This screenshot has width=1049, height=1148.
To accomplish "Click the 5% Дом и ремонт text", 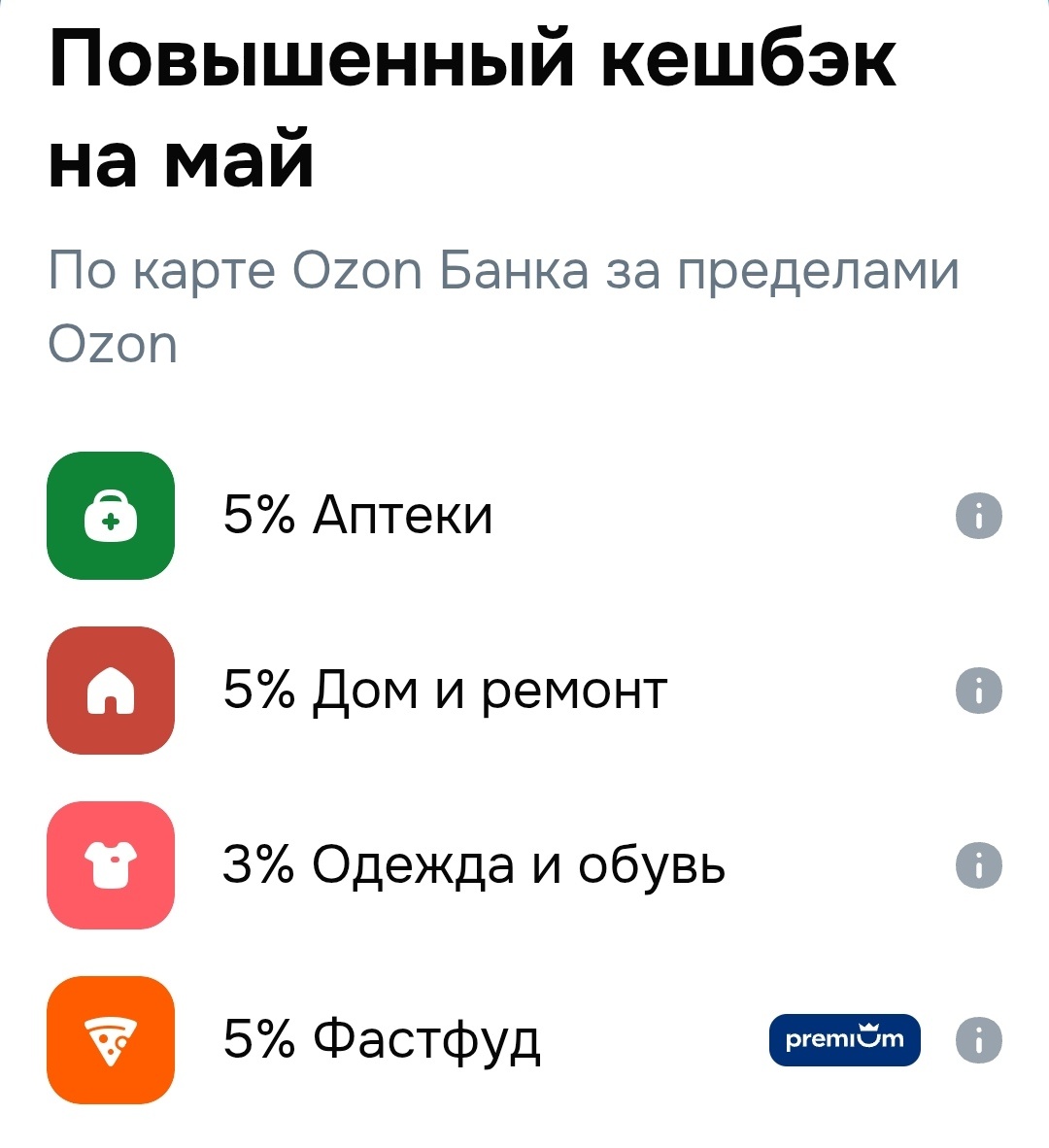I will pos(444,692).
